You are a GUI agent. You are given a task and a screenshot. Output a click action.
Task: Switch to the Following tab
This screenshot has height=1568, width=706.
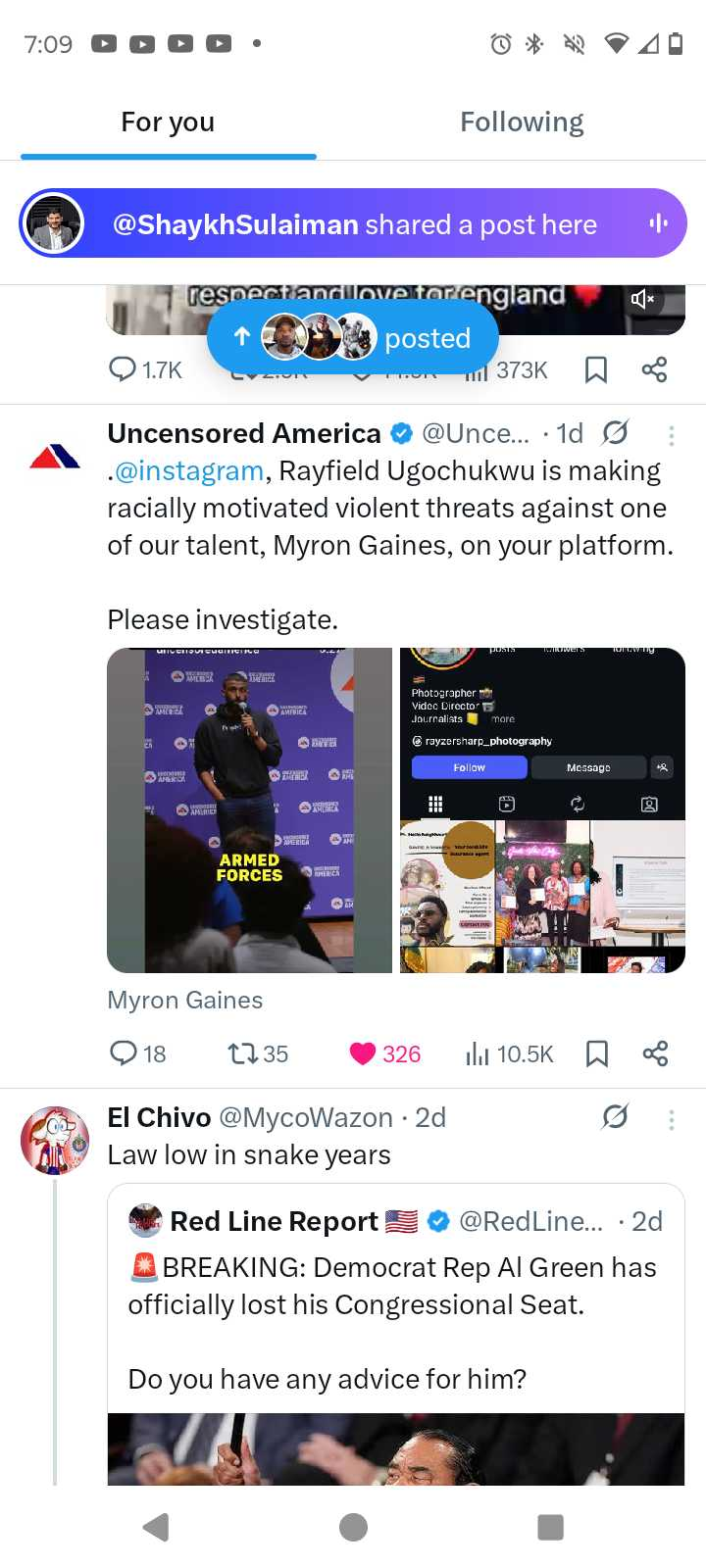point(522,122)
